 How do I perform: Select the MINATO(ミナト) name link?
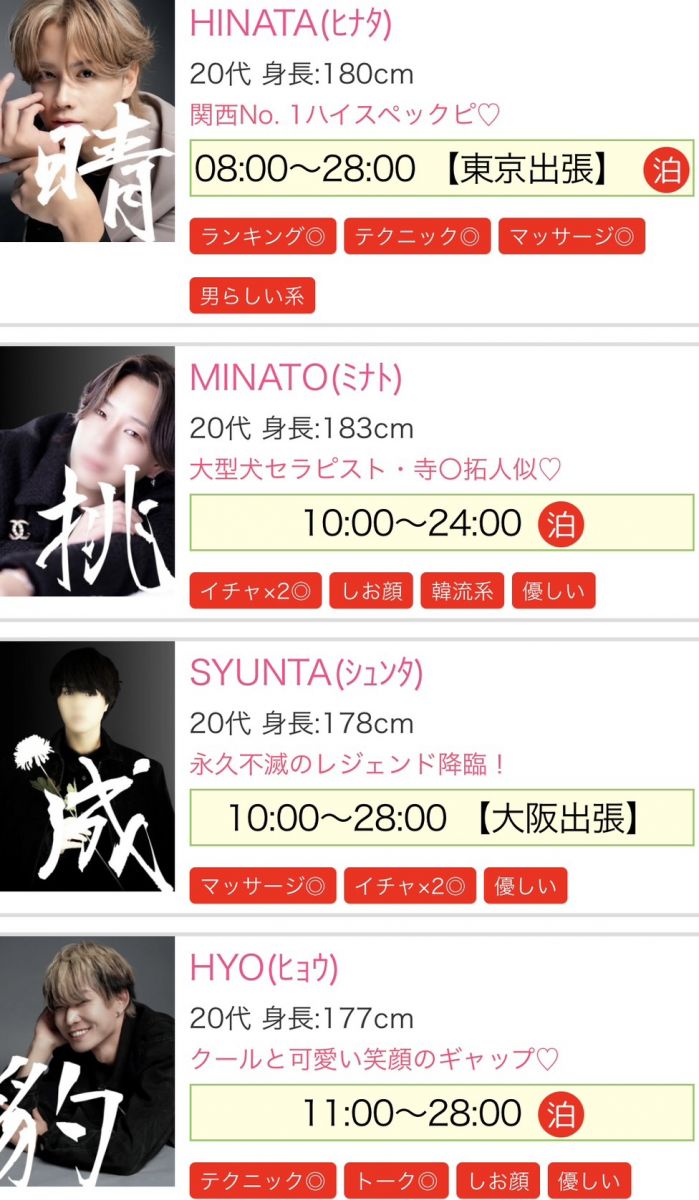[x=296, y=378]
